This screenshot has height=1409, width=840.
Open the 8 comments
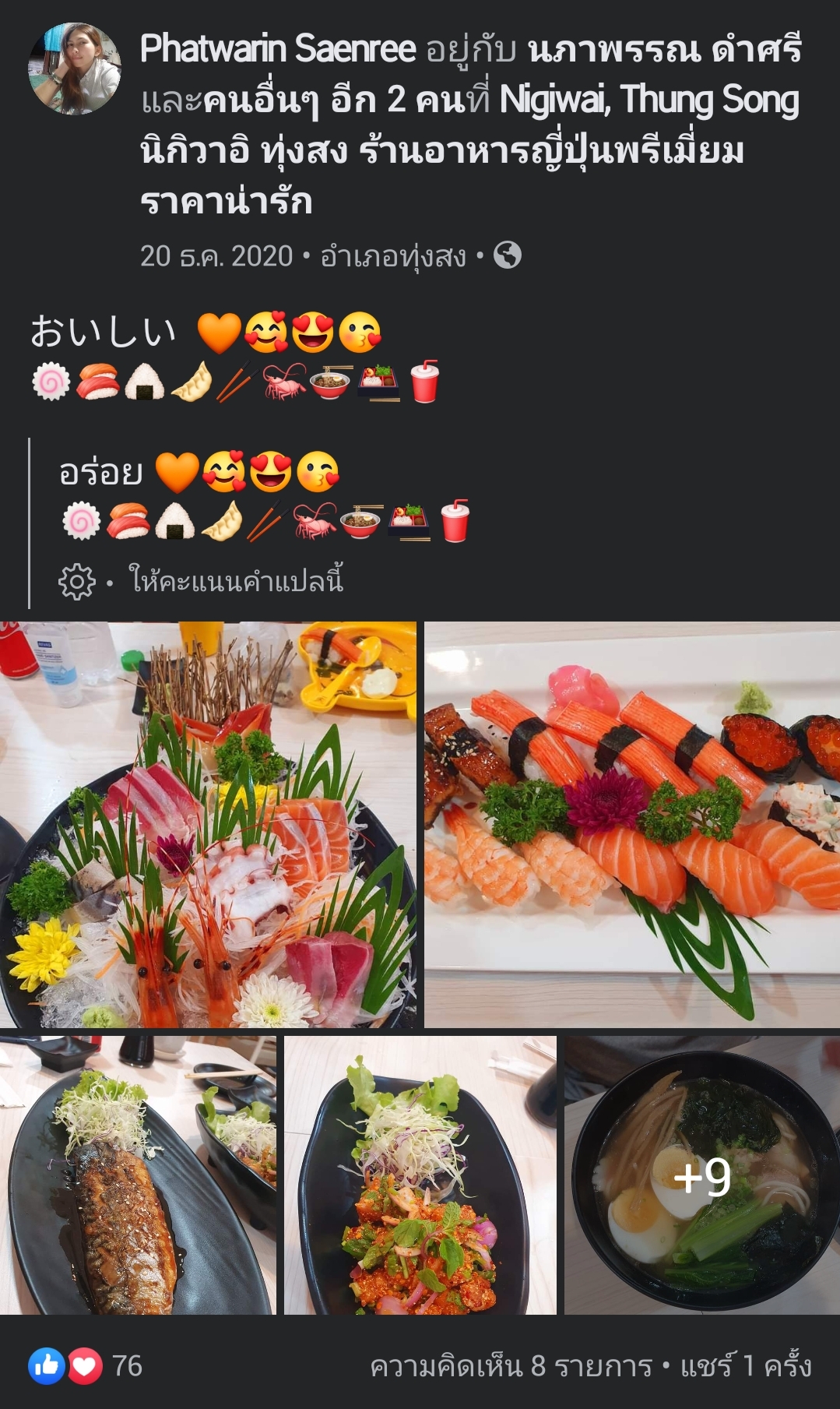coord(511,1366)
